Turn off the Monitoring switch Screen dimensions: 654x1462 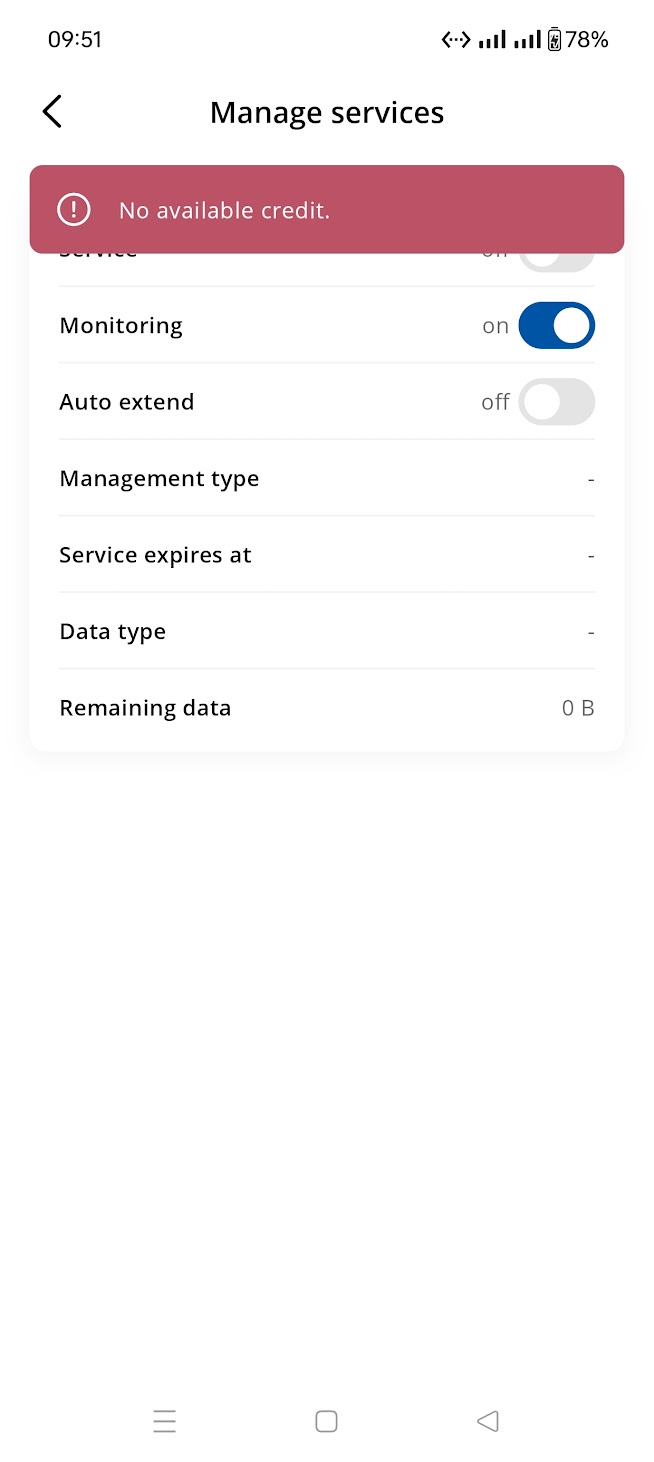pos(556,326)
